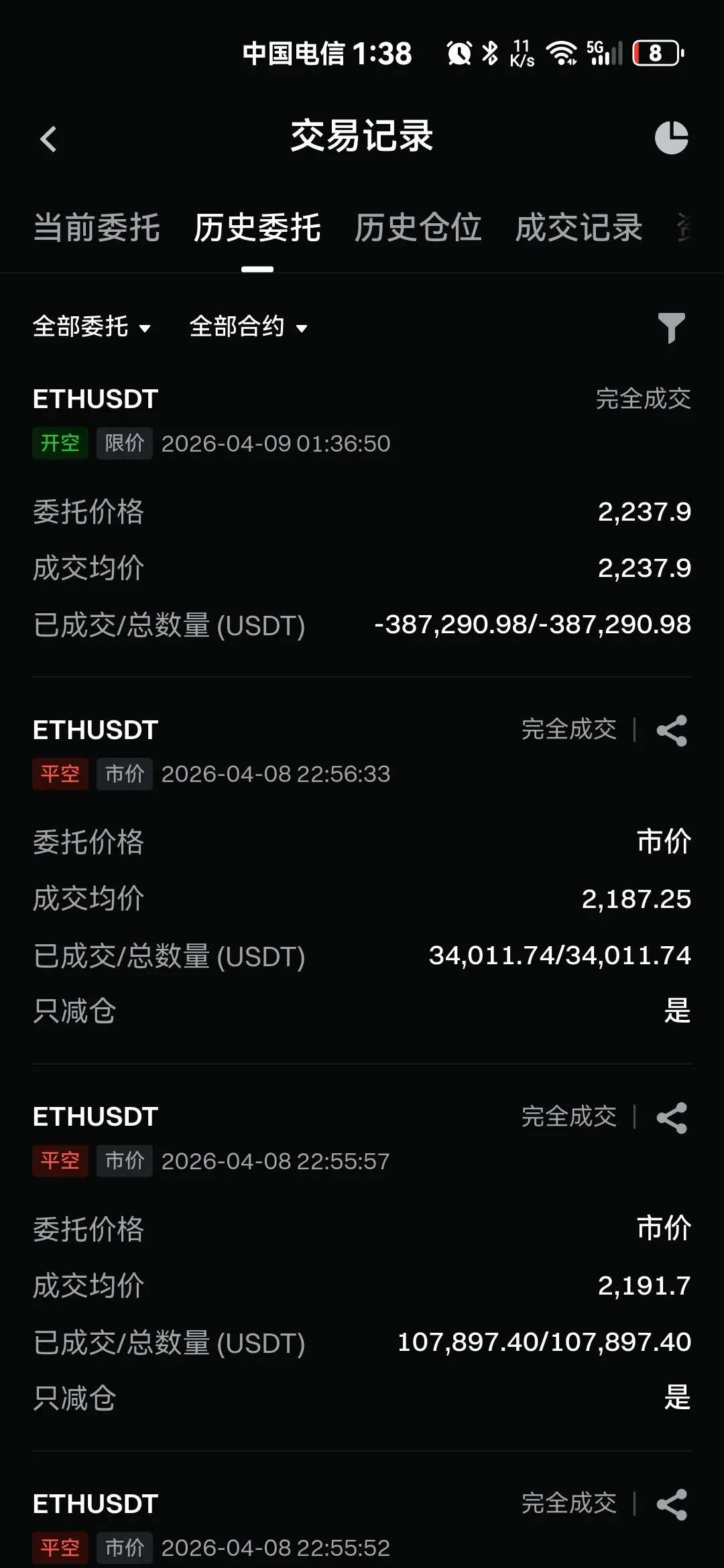The image size is (724, 1568).
Task: Open the pie chart analysis icon
Action: [671, 138]
